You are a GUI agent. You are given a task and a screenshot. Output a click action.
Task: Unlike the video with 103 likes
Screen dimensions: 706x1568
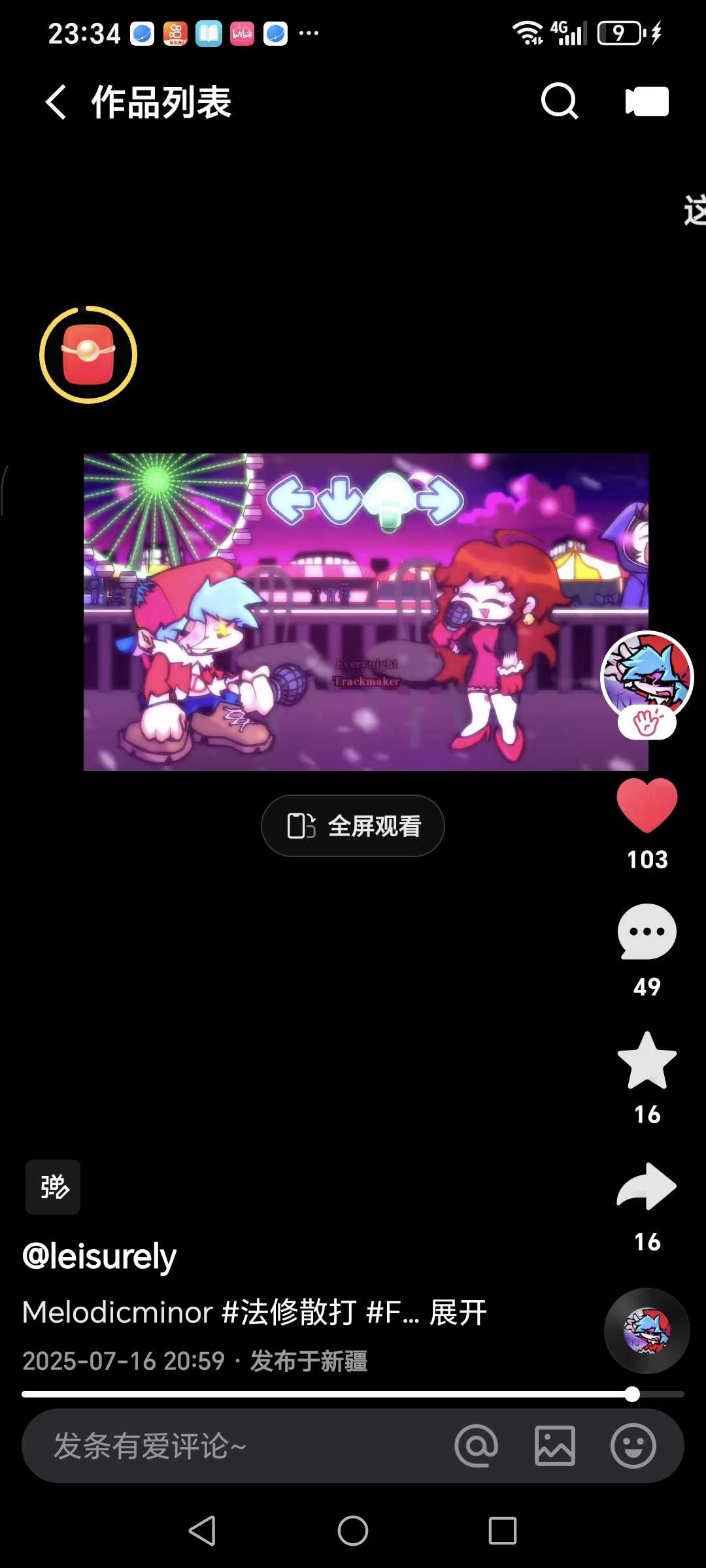[x=647, y=806]
